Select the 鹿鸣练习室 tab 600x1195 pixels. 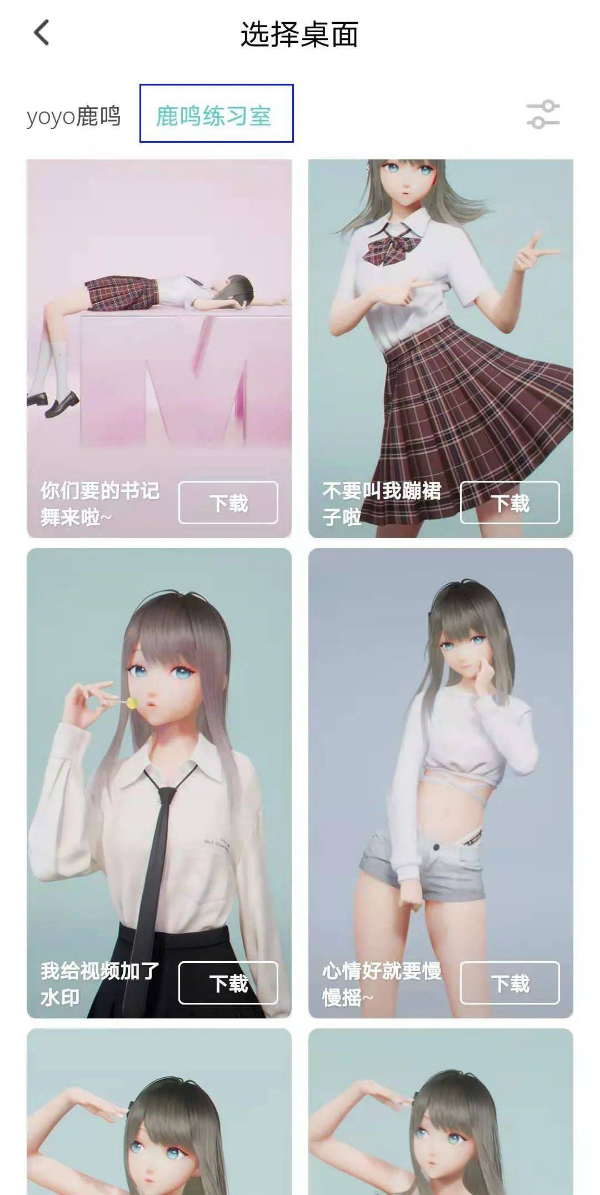point(215,114)
